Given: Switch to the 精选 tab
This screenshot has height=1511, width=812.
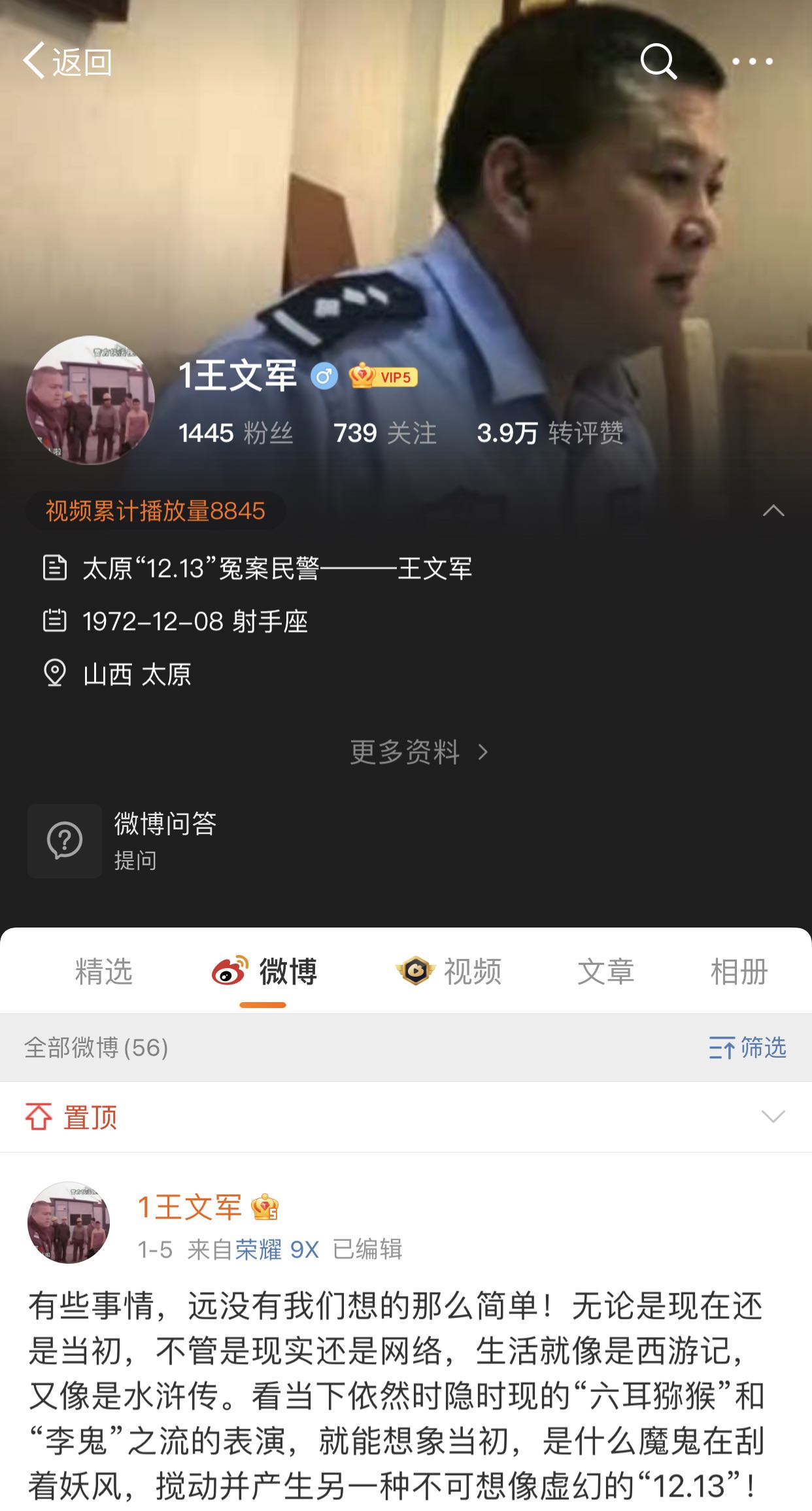Looking at the screenshot, I should point(103,971).
